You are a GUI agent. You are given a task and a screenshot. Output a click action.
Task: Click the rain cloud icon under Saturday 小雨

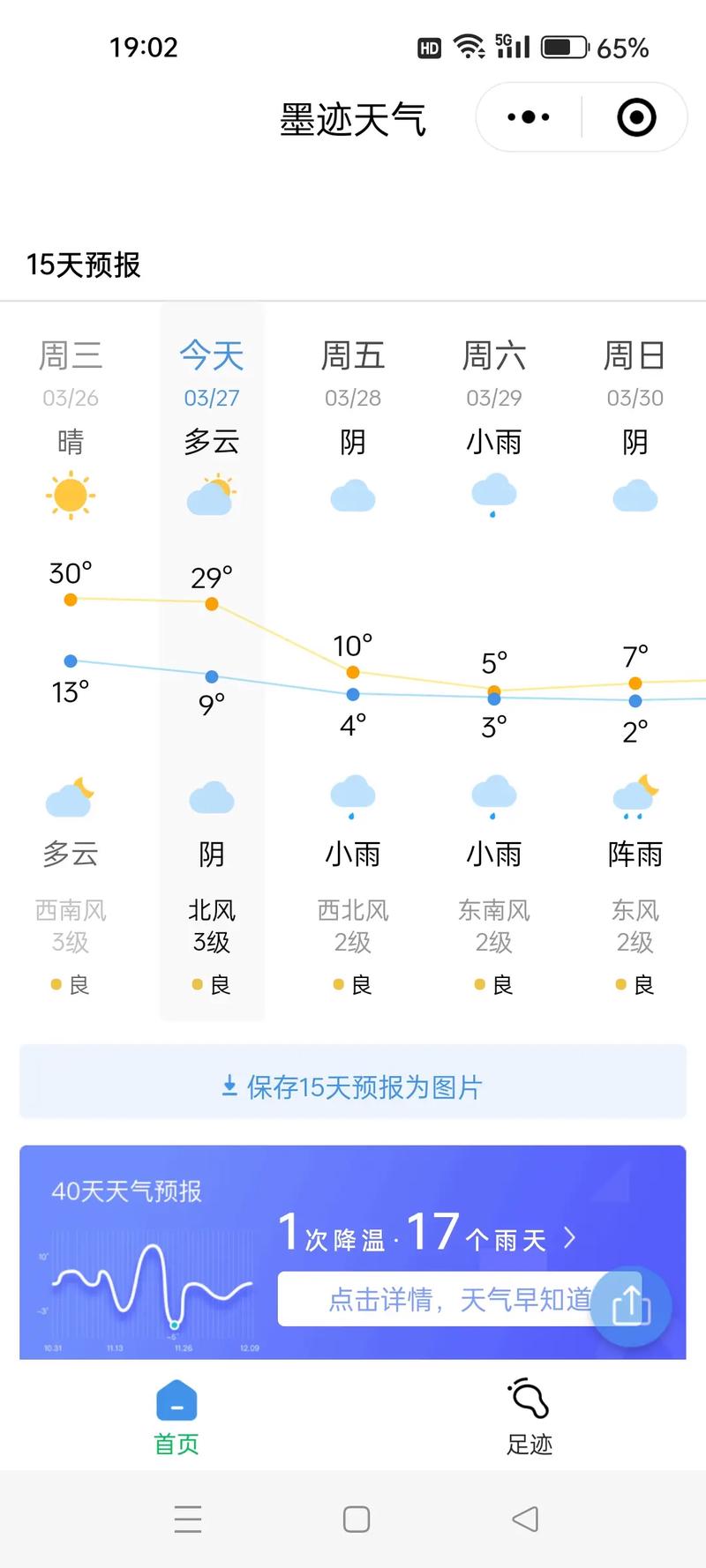pyautogui.click(x=493, y=495)
